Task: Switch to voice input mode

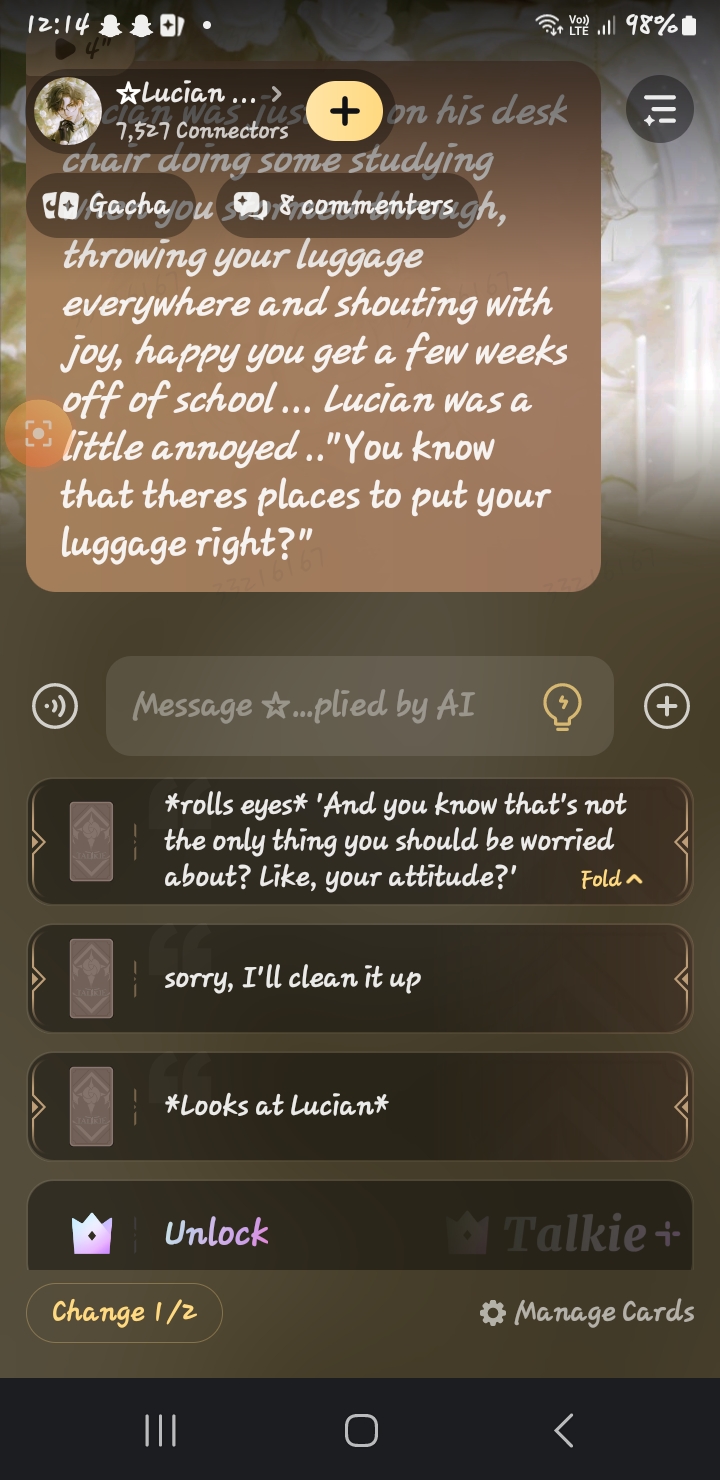Action: point(55,706)
